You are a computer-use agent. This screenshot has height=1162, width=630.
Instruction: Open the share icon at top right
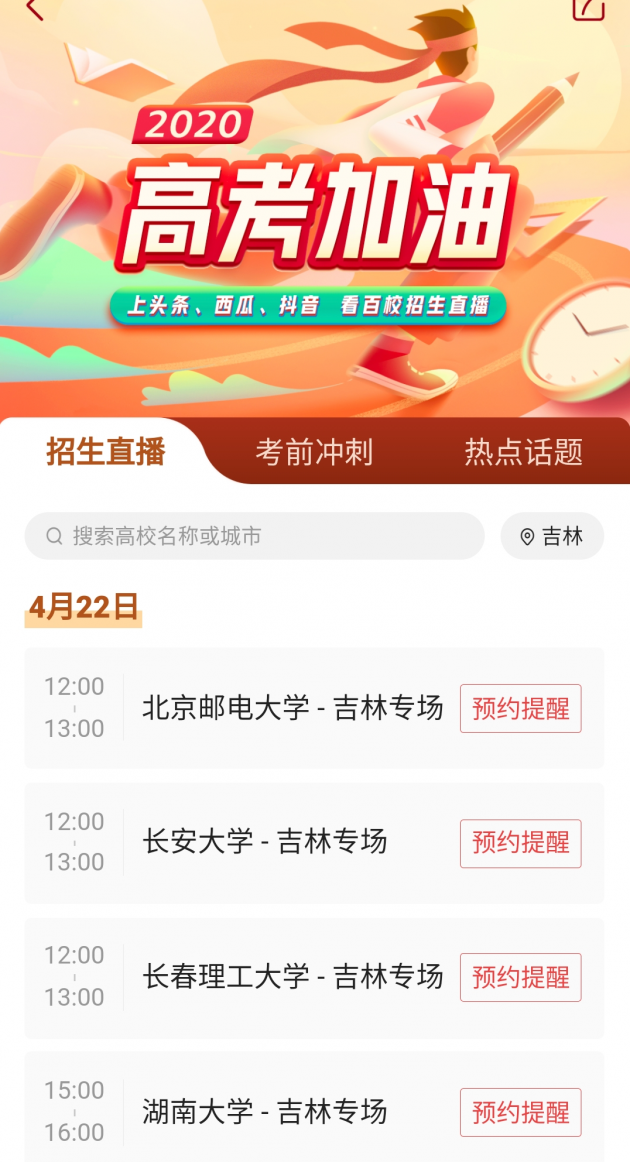pos(589,8)
